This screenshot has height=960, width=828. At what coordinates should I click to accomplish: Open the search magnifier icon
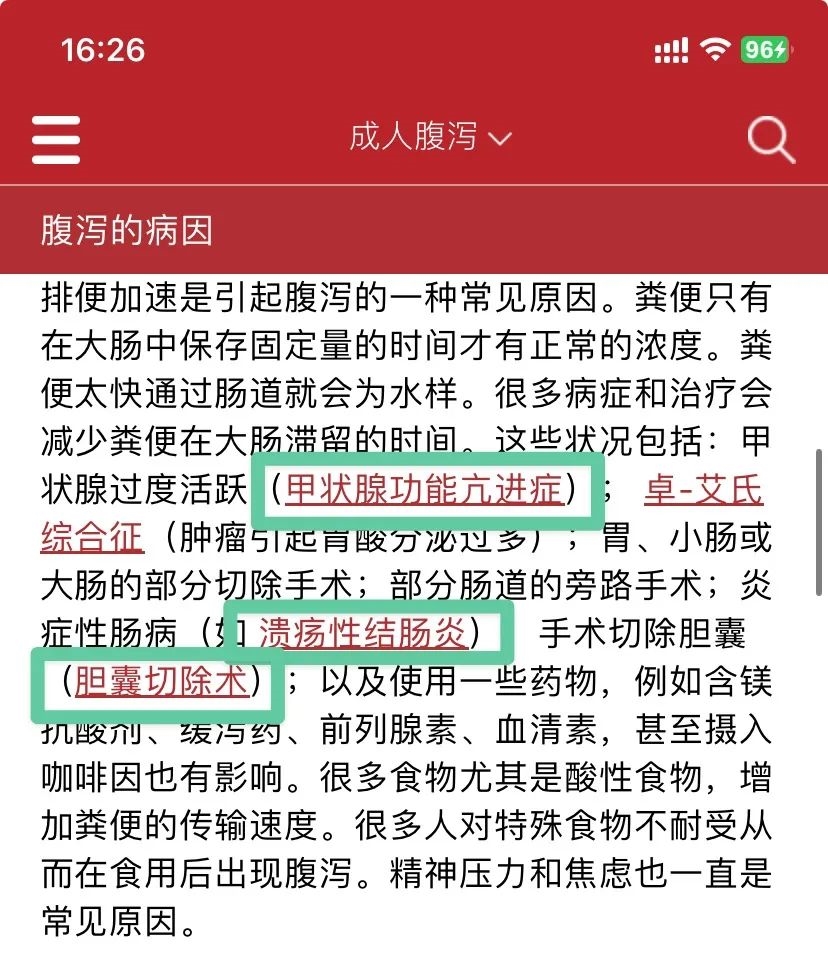(x=770, y=139)
